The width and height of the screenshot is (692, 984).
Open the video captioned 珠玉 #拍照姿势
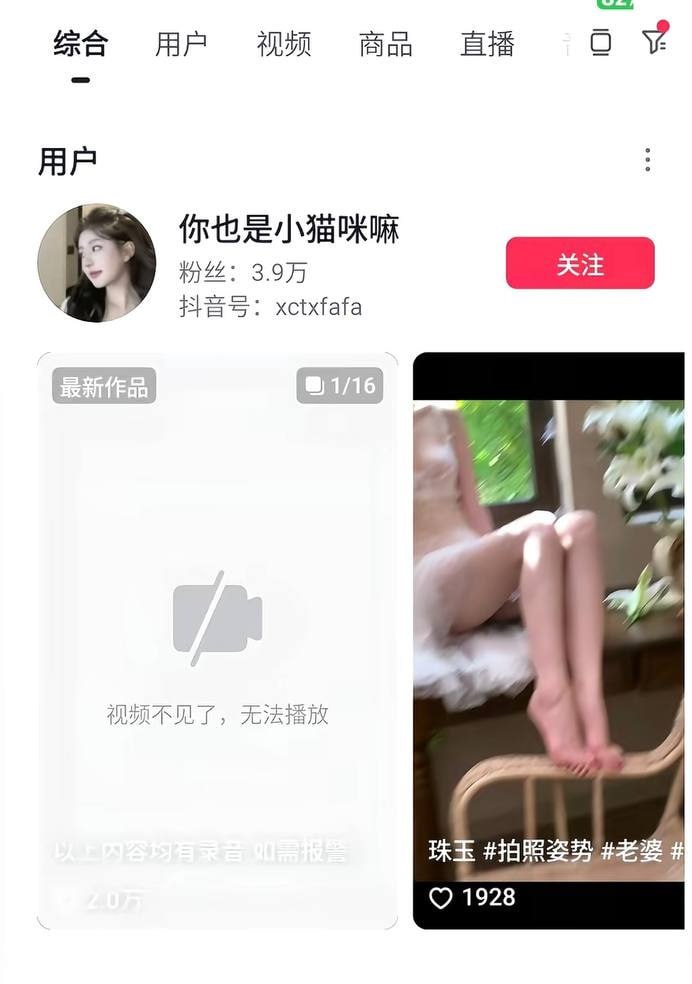tap(548, 620)
